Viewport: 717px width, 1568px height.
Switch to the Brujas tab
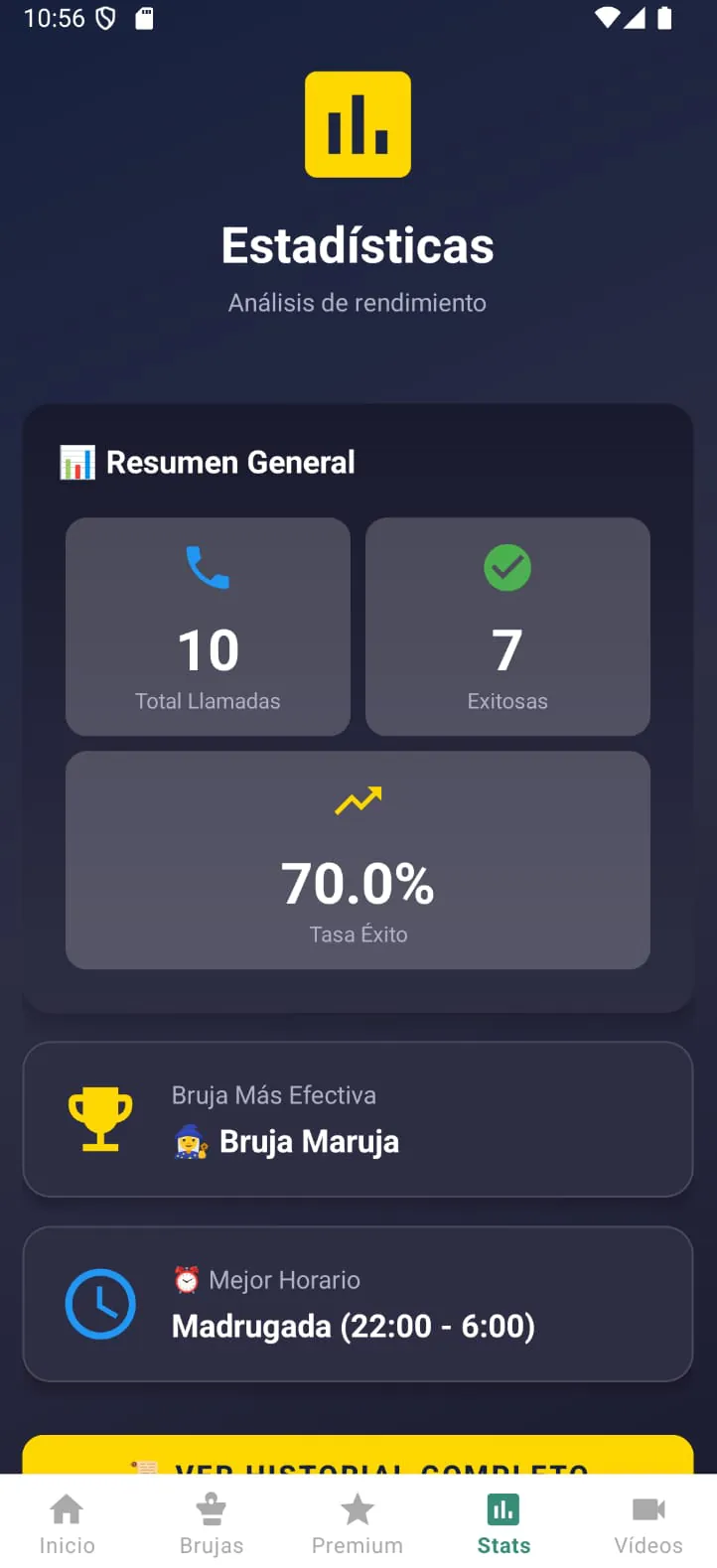tap(212, 1522)
